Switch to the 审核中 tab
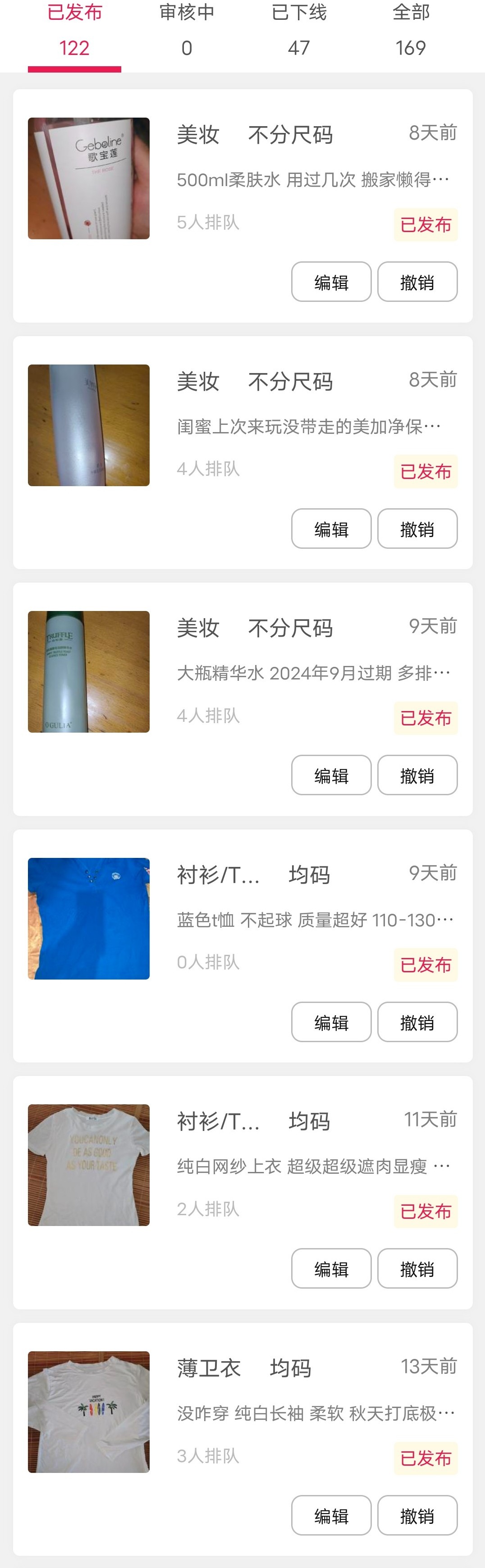Image resolution: width=485 pixels, height=1568 pixels. [187, 31]
